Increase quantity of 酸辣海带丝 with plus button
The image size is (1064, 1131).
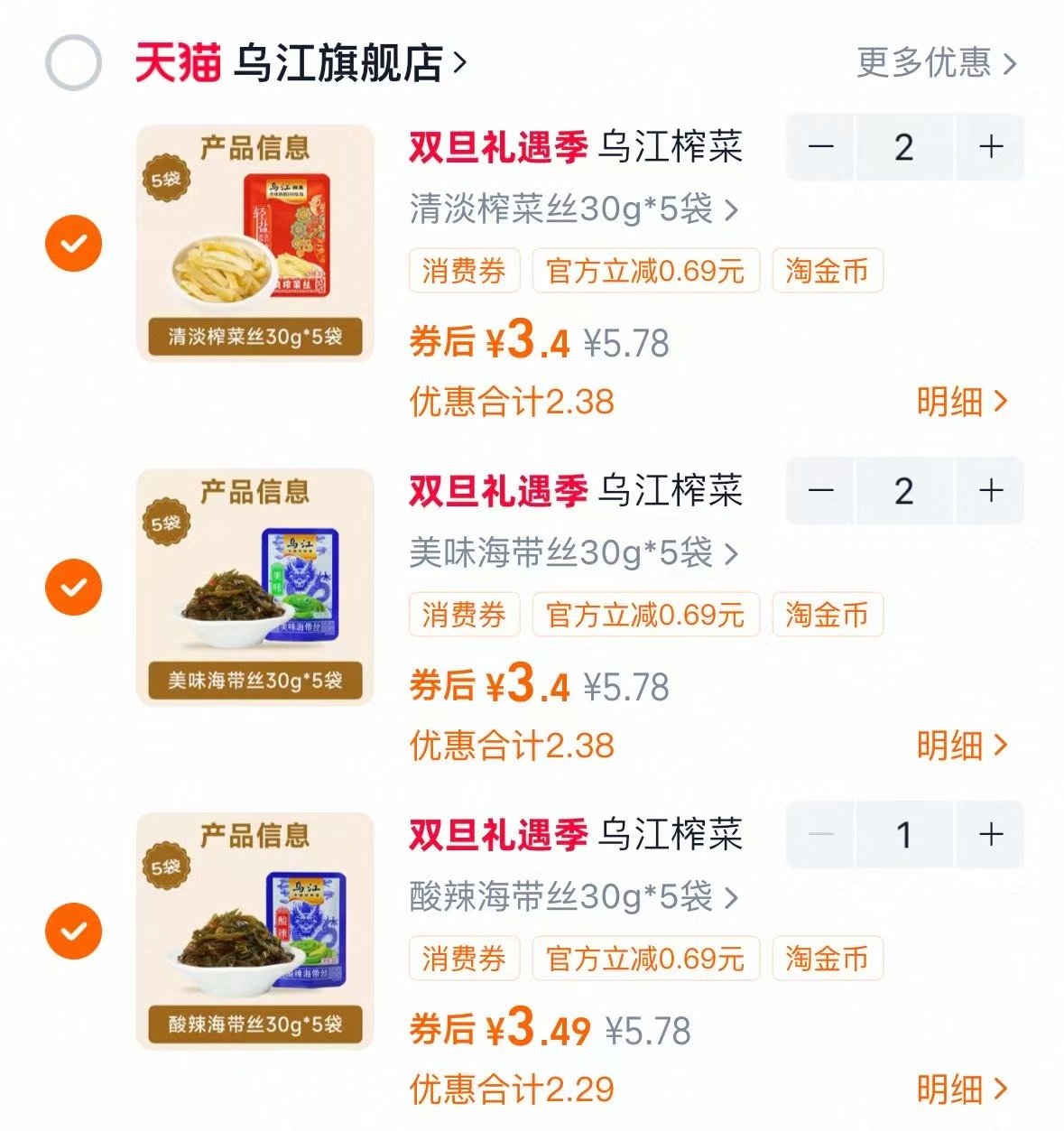click(x=991, y=835)
